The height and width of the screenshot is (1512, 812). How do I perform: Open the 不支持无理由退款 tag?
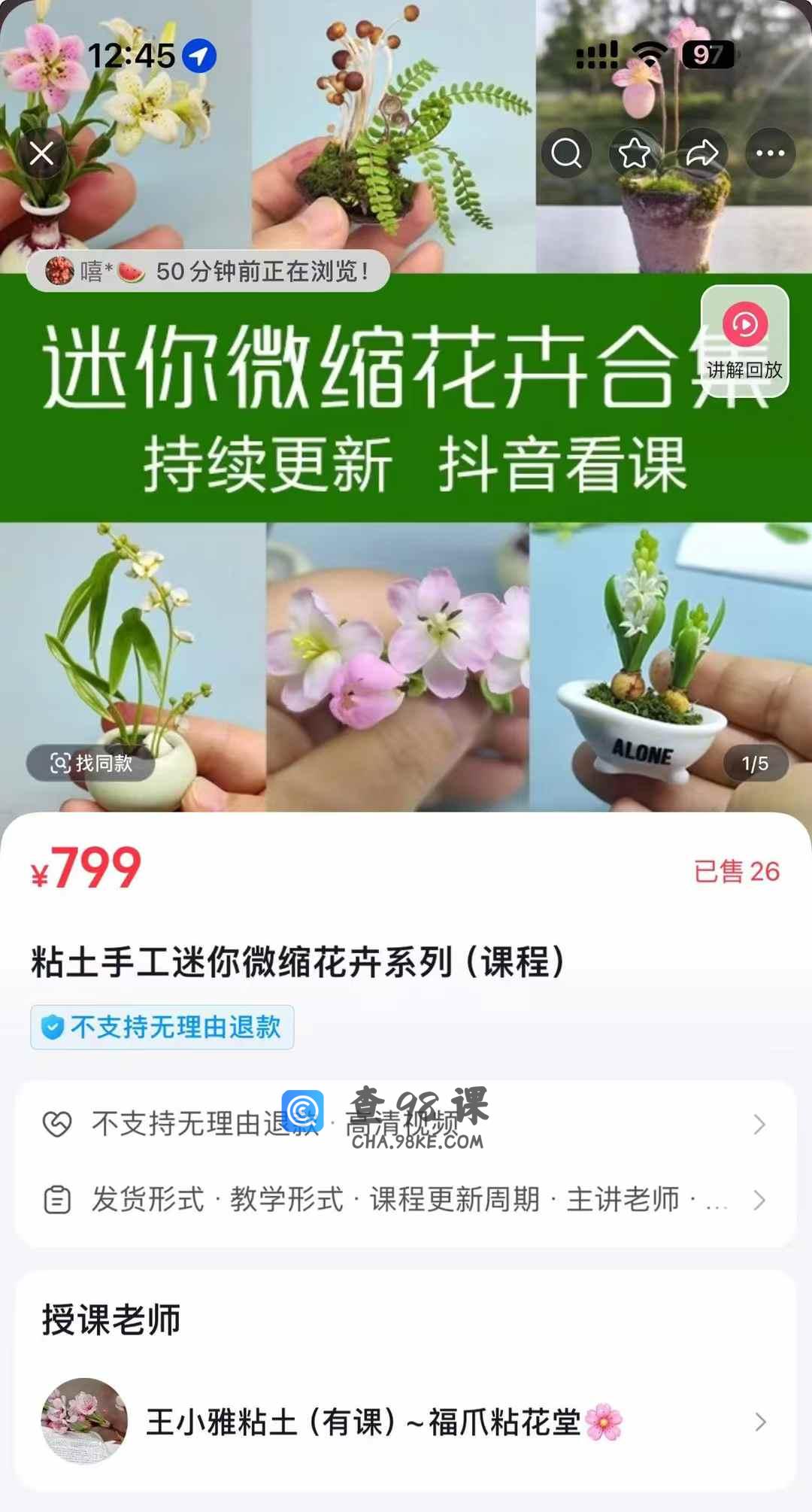162,1027
